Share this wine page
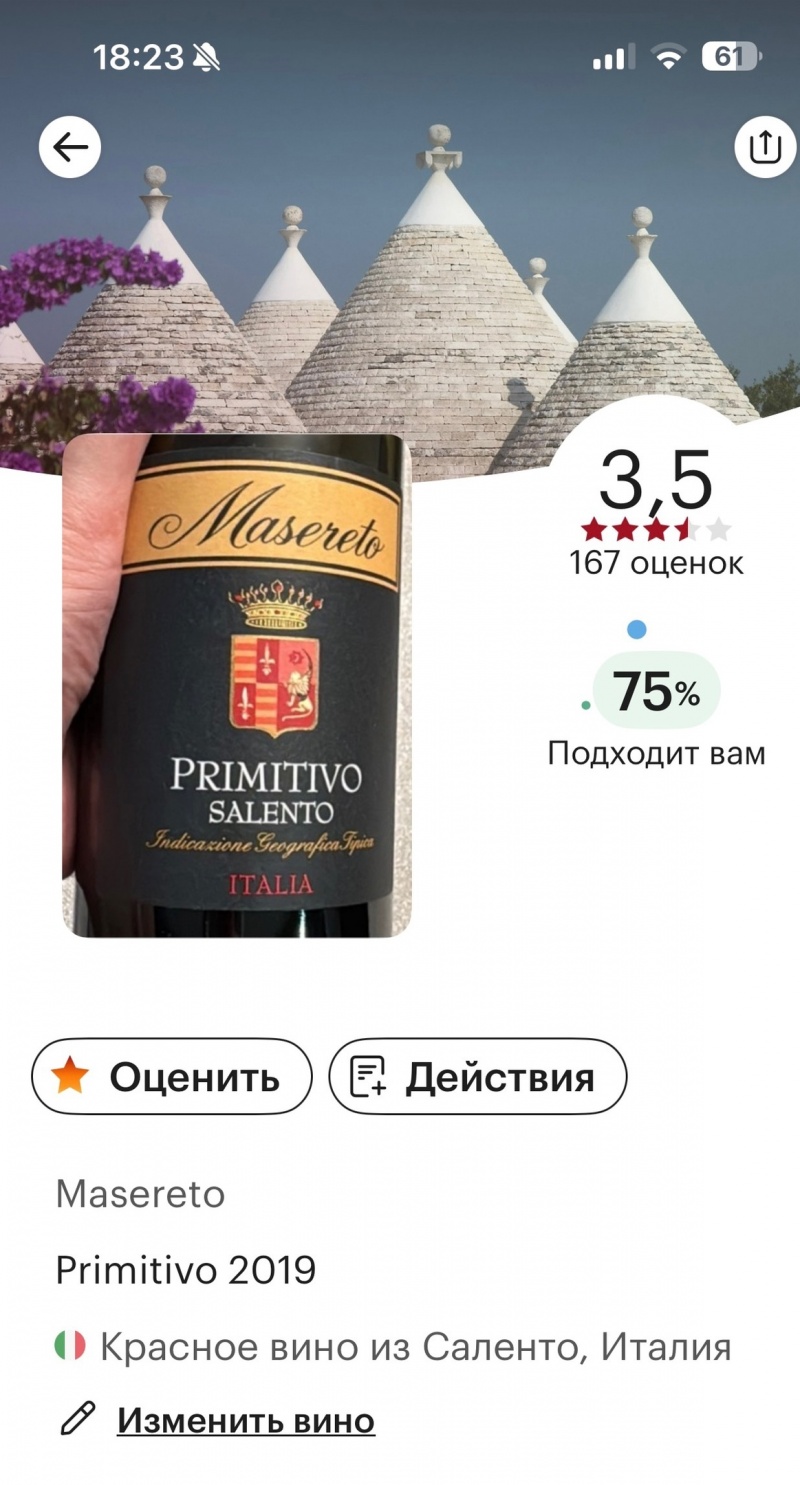800x1485 pixels. pos(764,148)
